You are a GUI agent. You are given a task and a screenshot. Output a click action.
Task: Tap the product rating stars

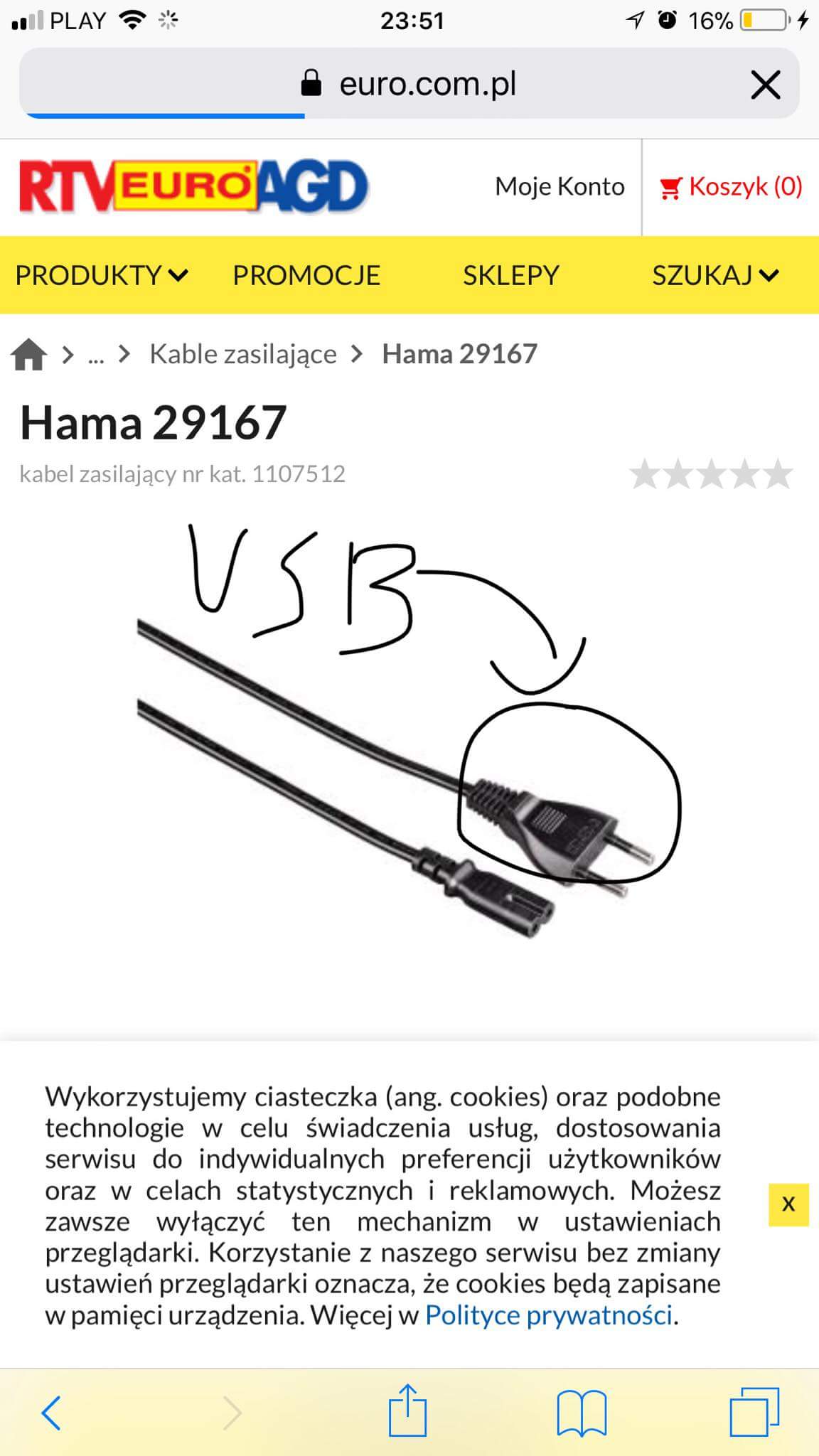click(711, 474)
